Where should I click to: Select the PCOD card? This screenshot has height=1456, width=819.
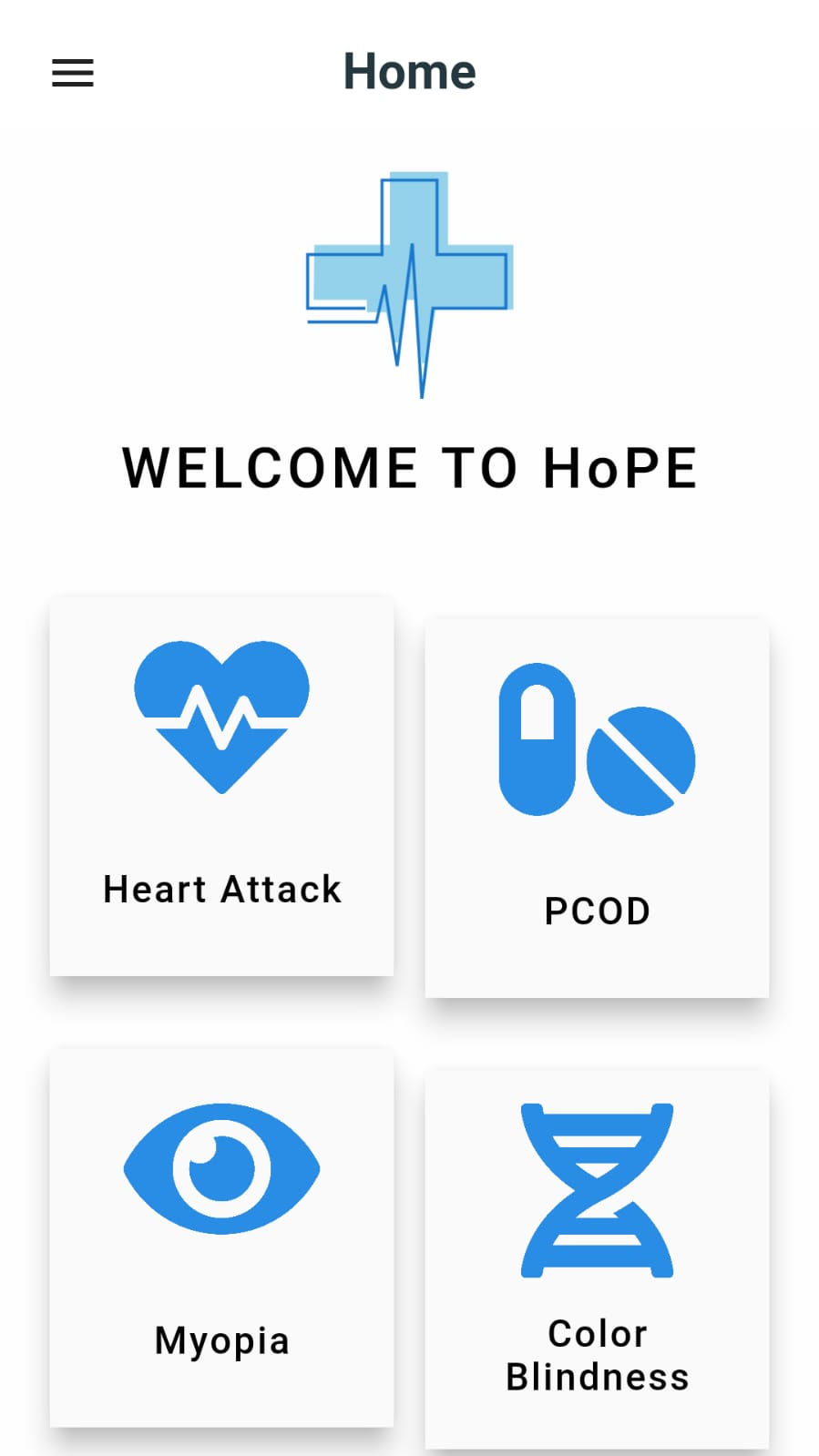tap(597, 808)
